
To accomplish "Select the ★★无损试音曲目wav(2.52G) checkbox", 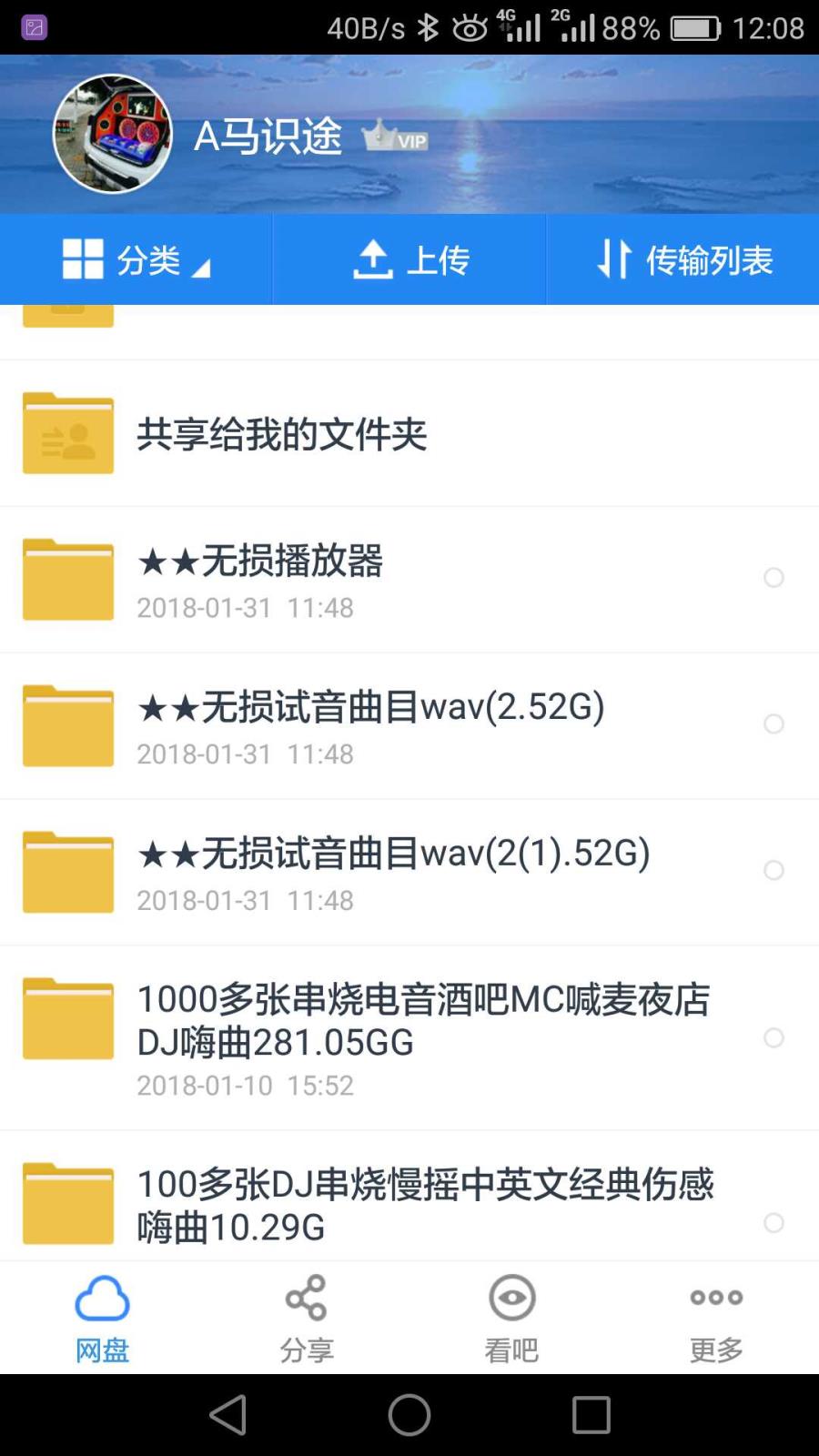I will pyautogui.click(x=773, y=724).
